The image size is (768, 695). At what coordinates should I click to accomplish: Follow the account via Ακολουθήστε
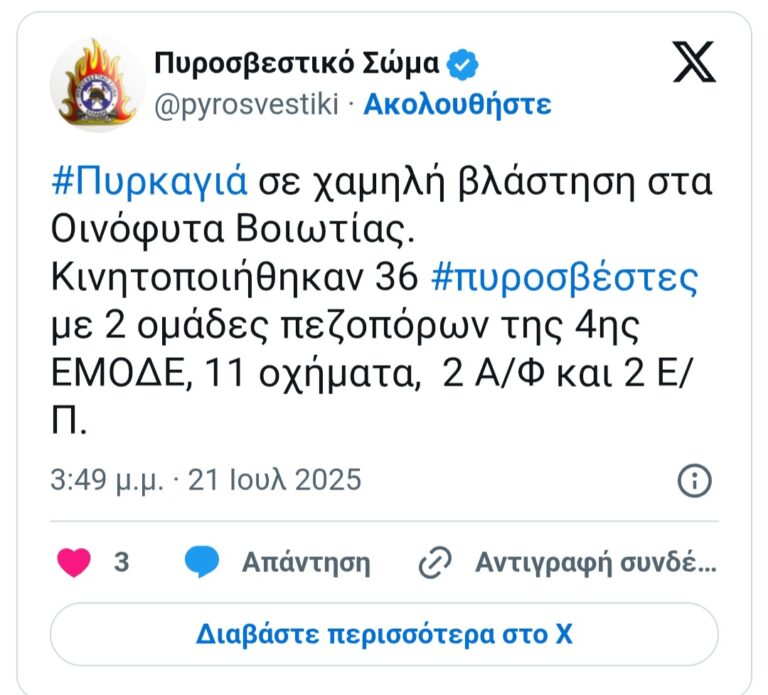(457, 105)
